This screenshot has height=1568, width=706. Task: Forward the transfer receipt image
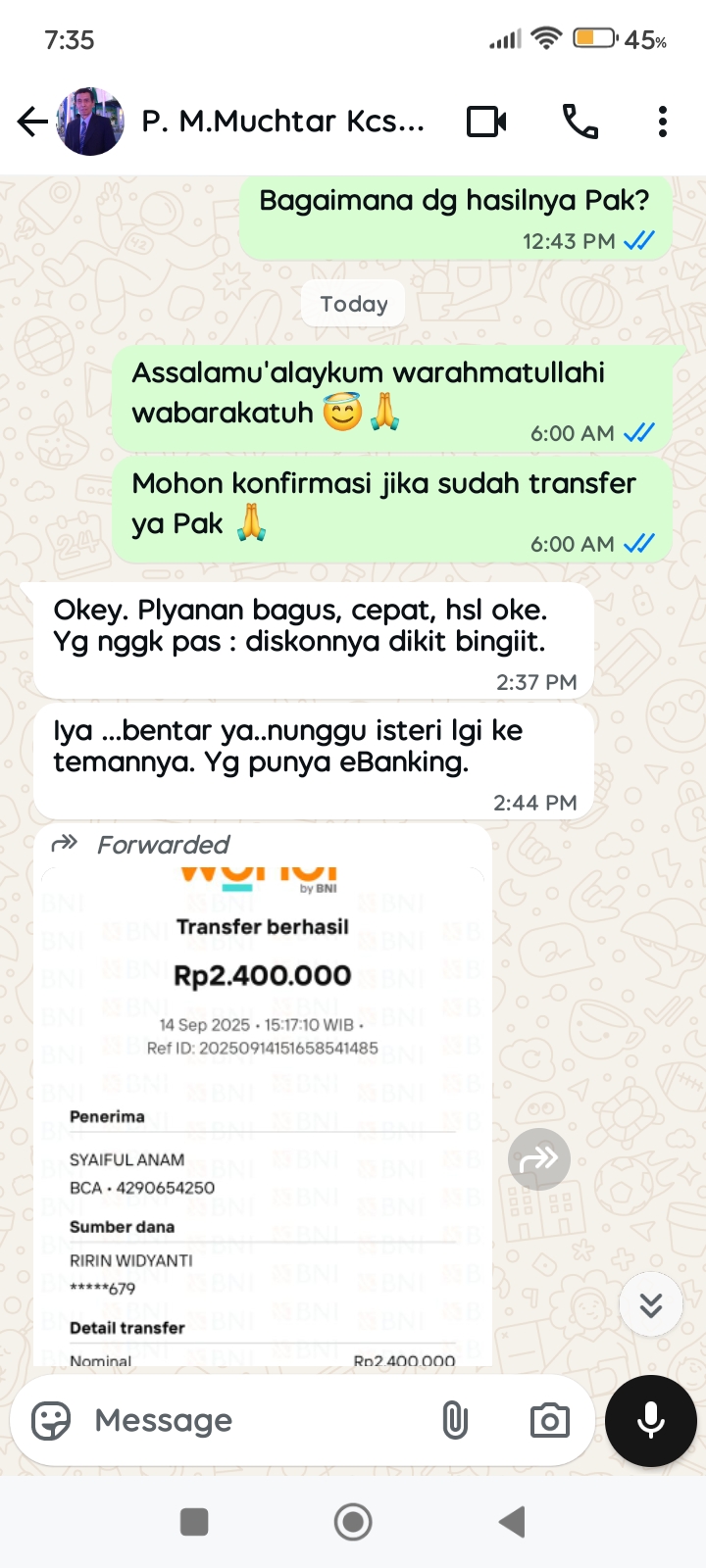pyautogui.click(x=538, y=1159)
